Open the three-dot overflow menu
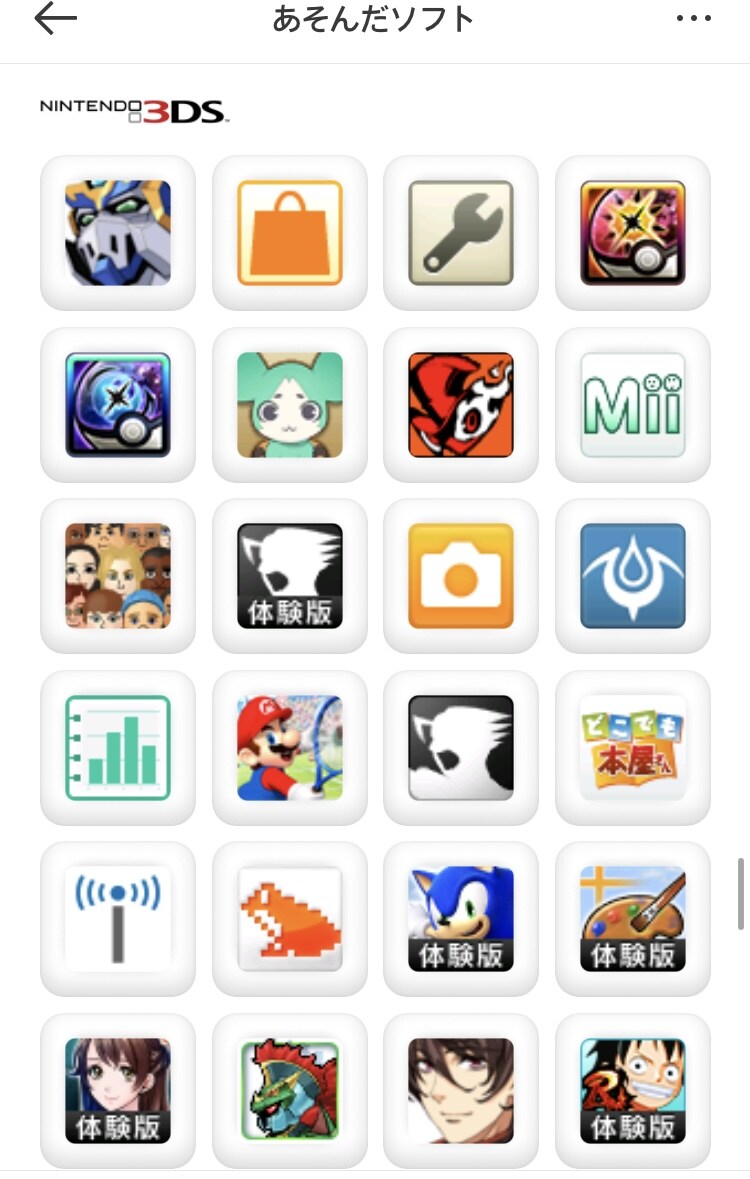 click(693, 19)
